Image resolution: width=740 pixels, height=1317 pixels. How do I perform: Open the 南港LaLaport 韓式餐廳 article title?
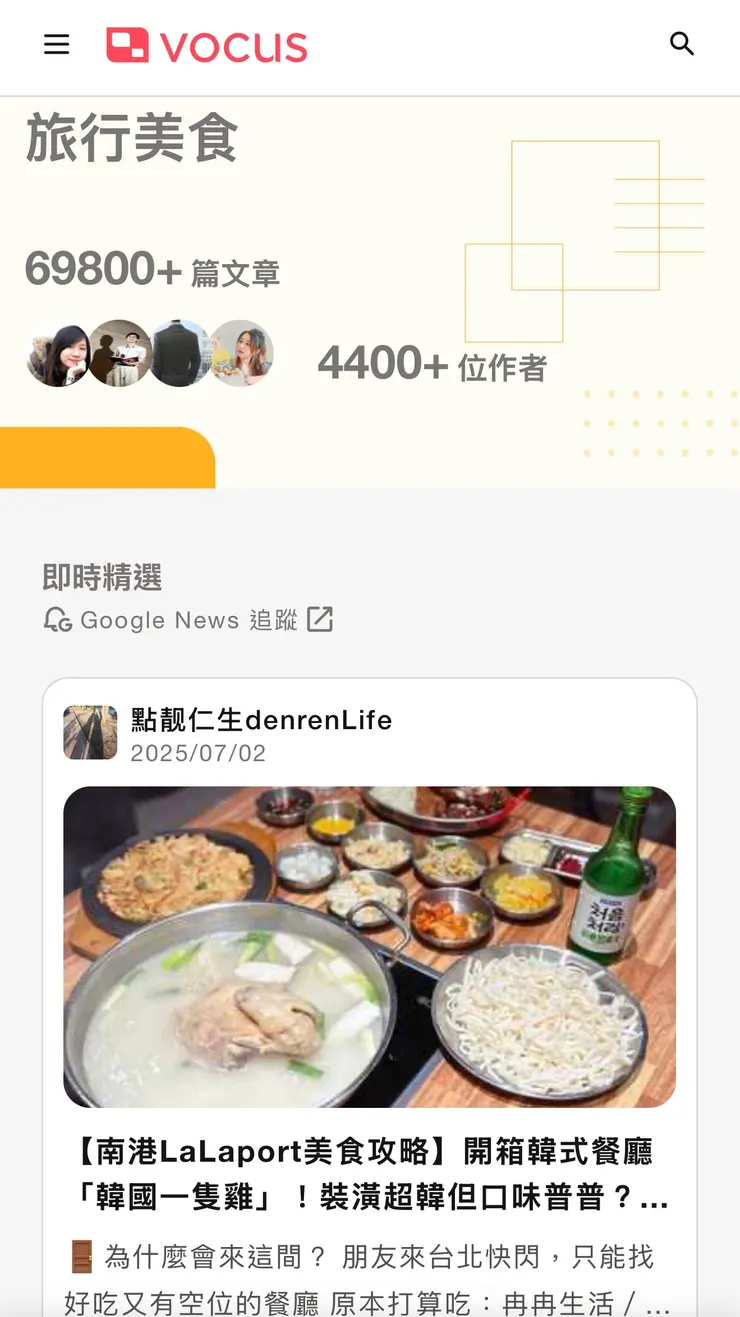[368, 1175]
